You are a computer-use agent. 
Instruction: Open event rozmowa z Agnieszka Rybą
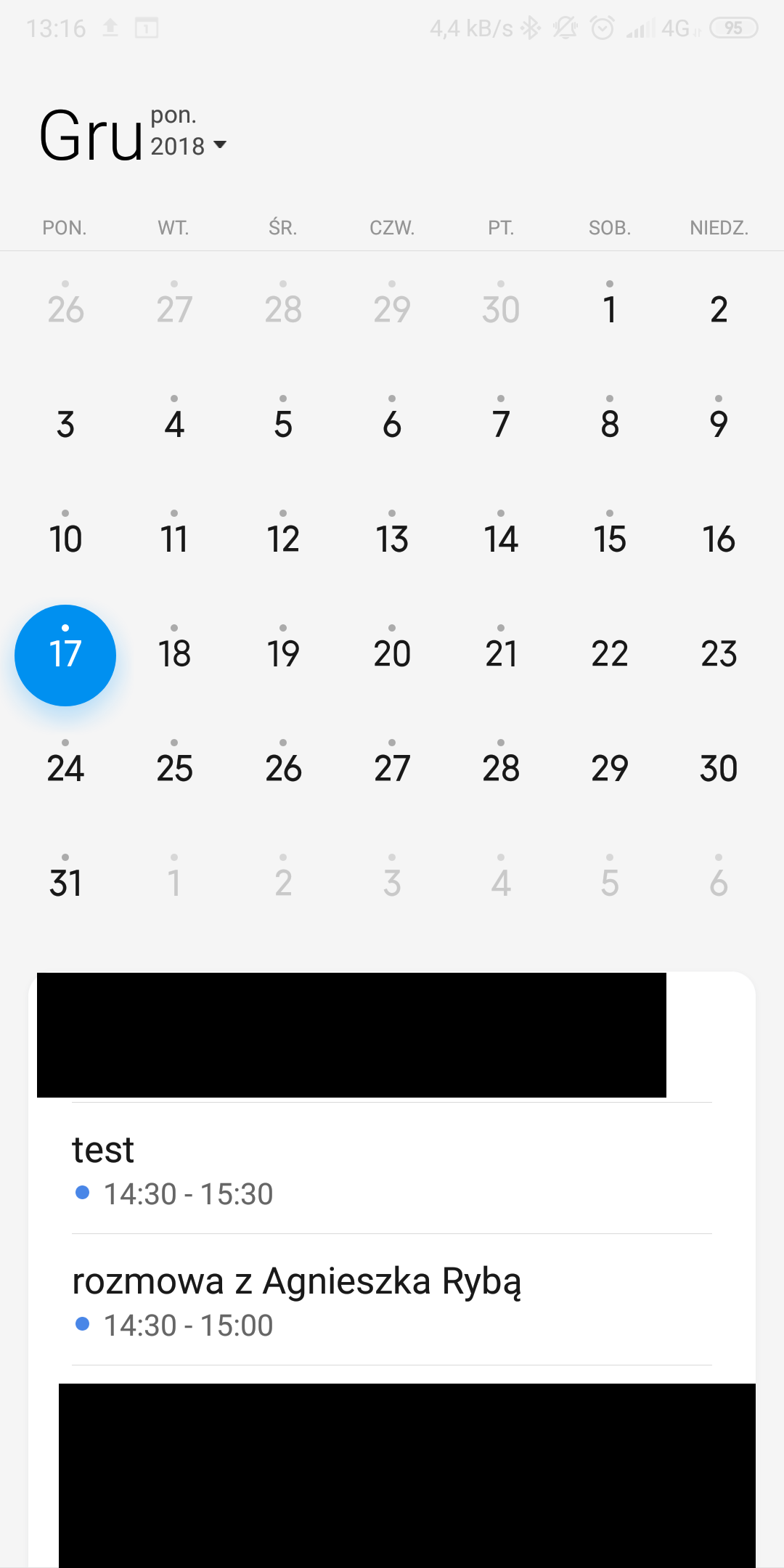click(x=392, y=1300)
